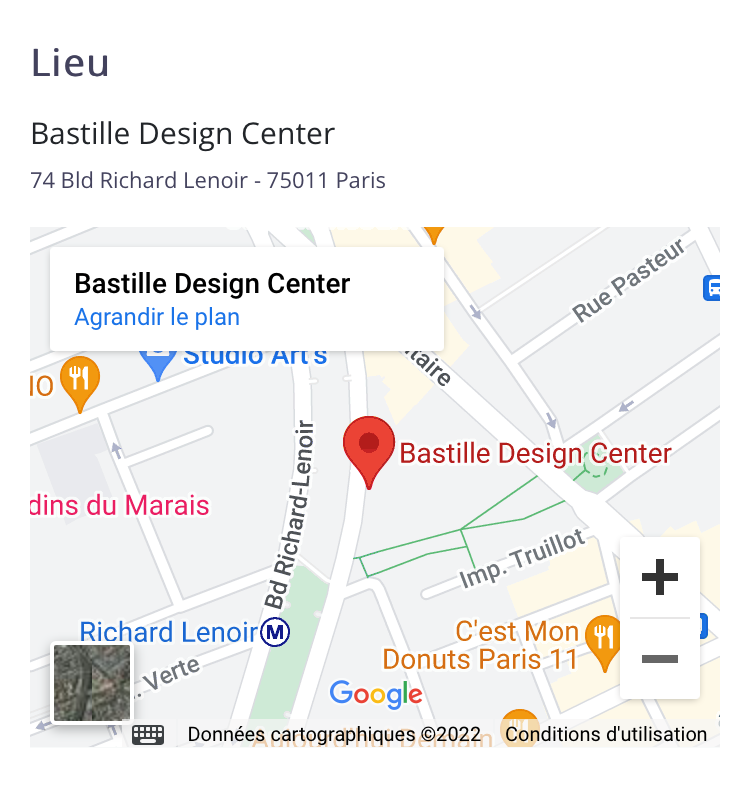The image size is (732, 809).
Task: Open keyboard shortcuts icon
Action: pyautogui.click(x=148, y=735)
